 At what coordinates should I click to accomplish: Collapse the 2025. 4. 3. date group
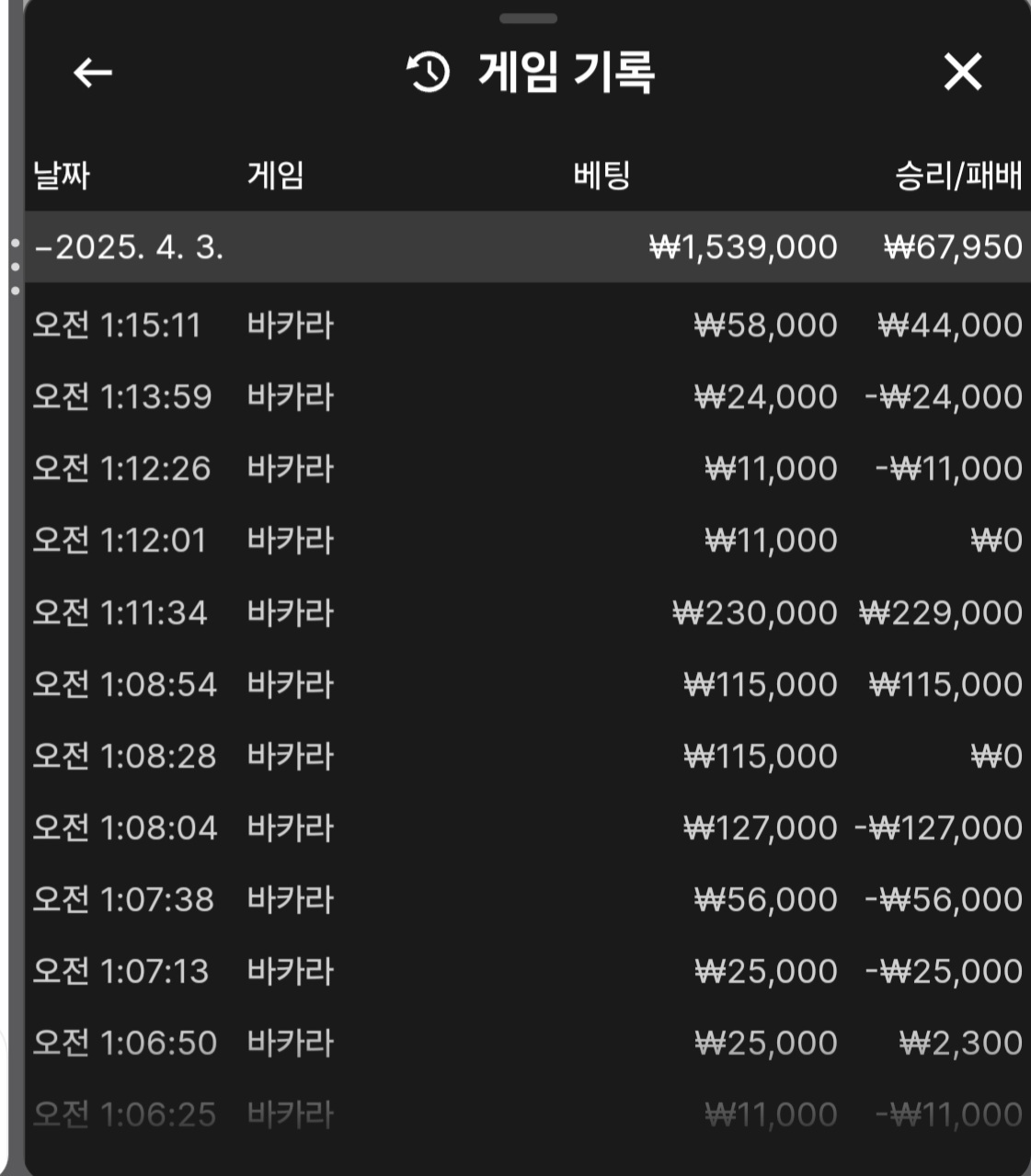(129, 247)
